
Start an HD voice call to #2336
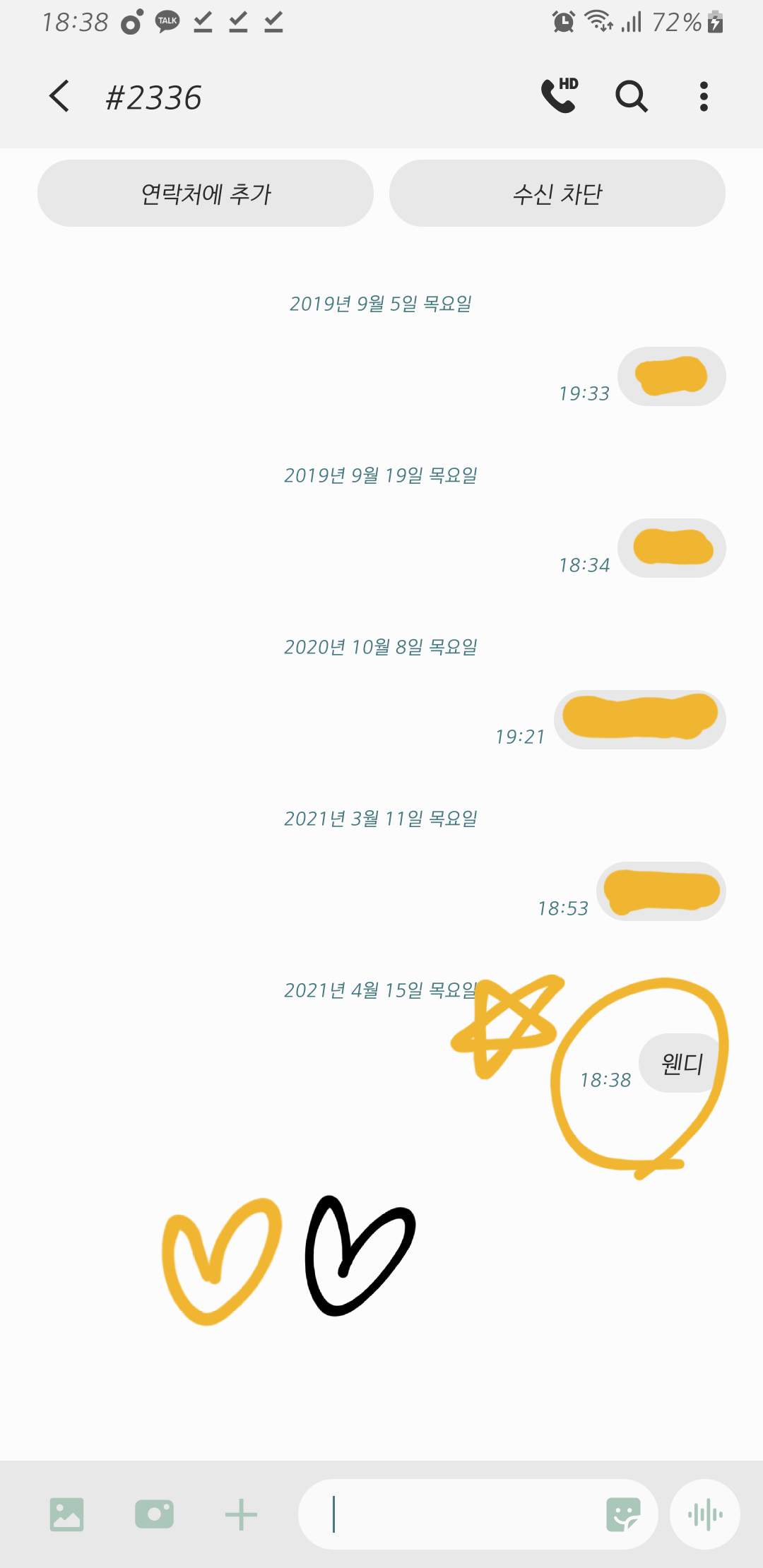click(x=558, y=97)
